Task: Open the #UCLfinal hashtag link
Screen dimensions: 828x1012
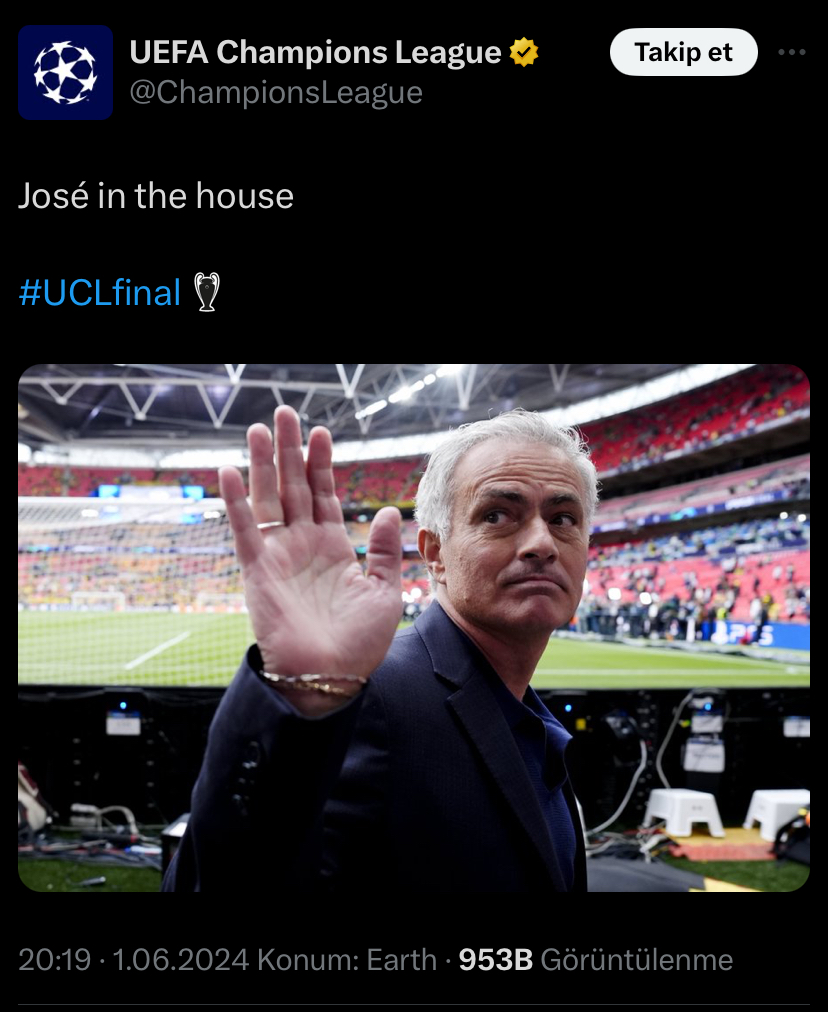Action: [100, 293]
